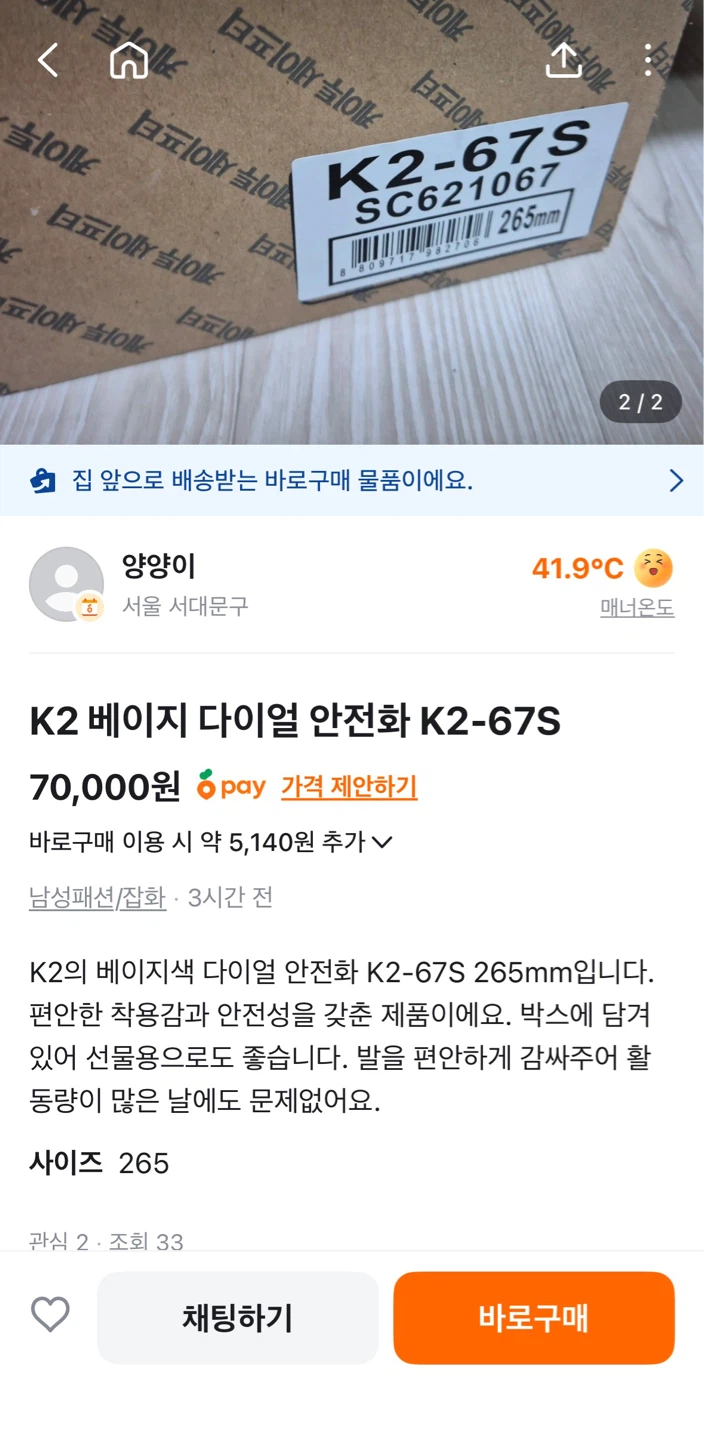The height and width of the screenshot is (1440, 704).
Task: Open the three-dot overflow menu
Action: coord(648,60)
